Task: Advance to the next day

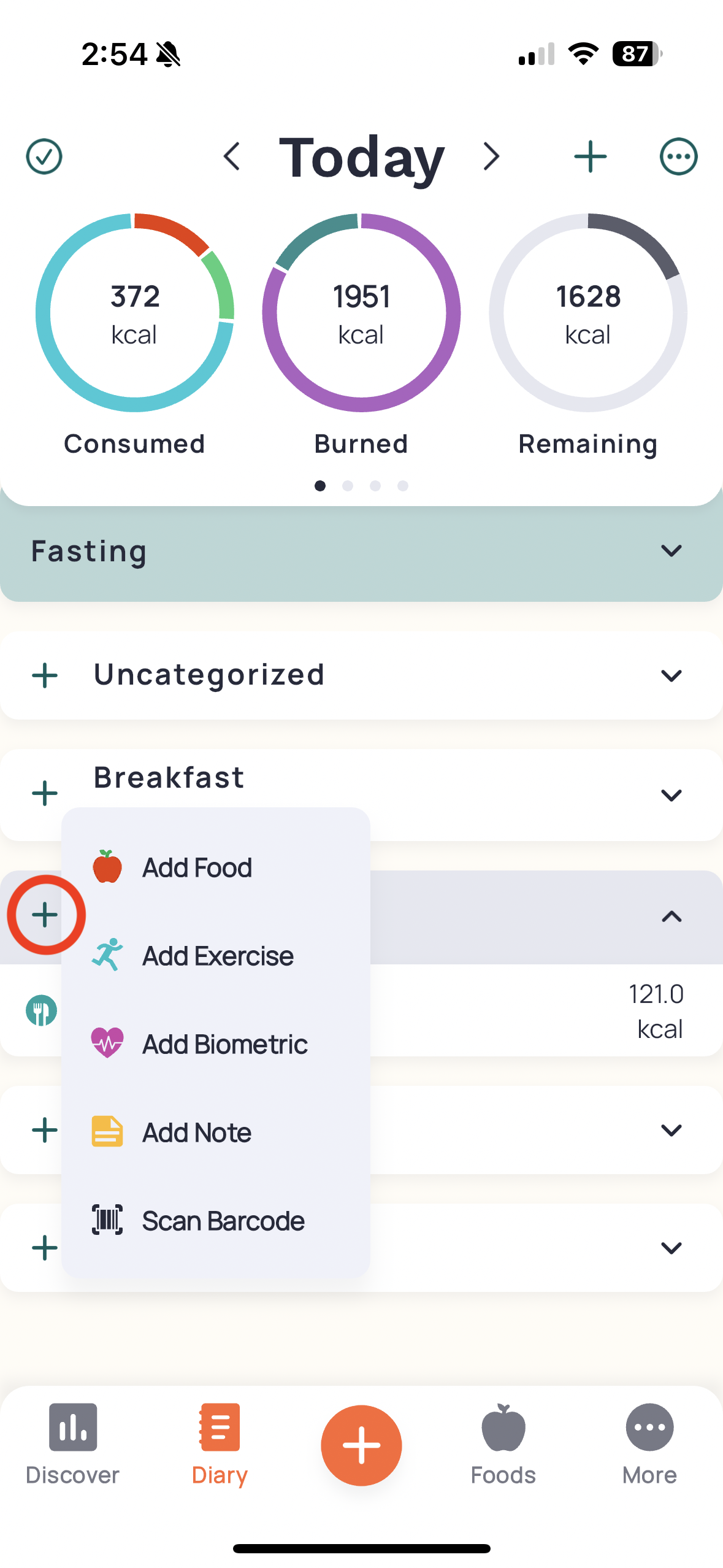Action: coord(491,156)
